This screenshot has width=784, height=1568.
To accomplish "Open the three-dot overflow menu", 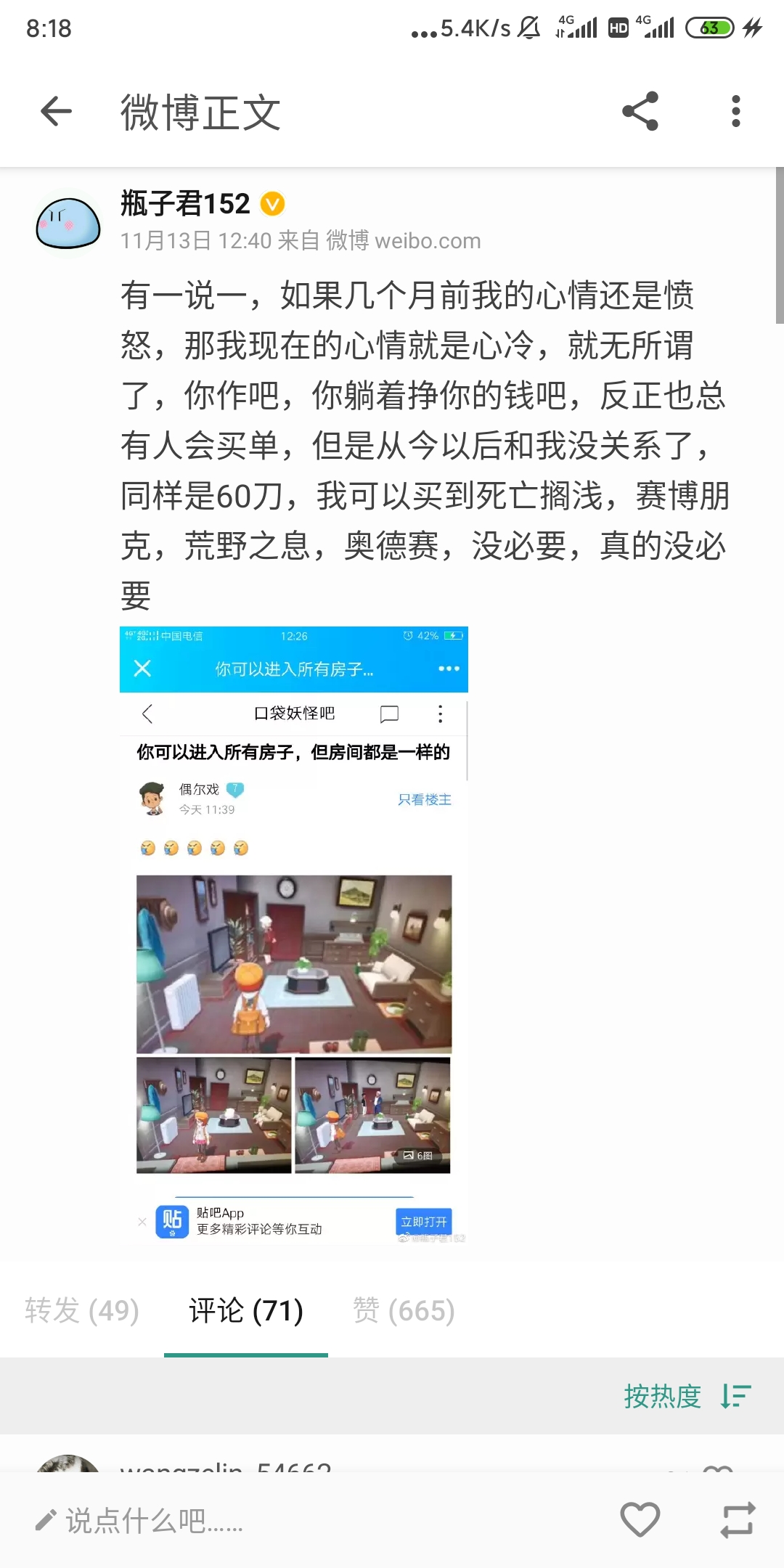I will point(735,112).
